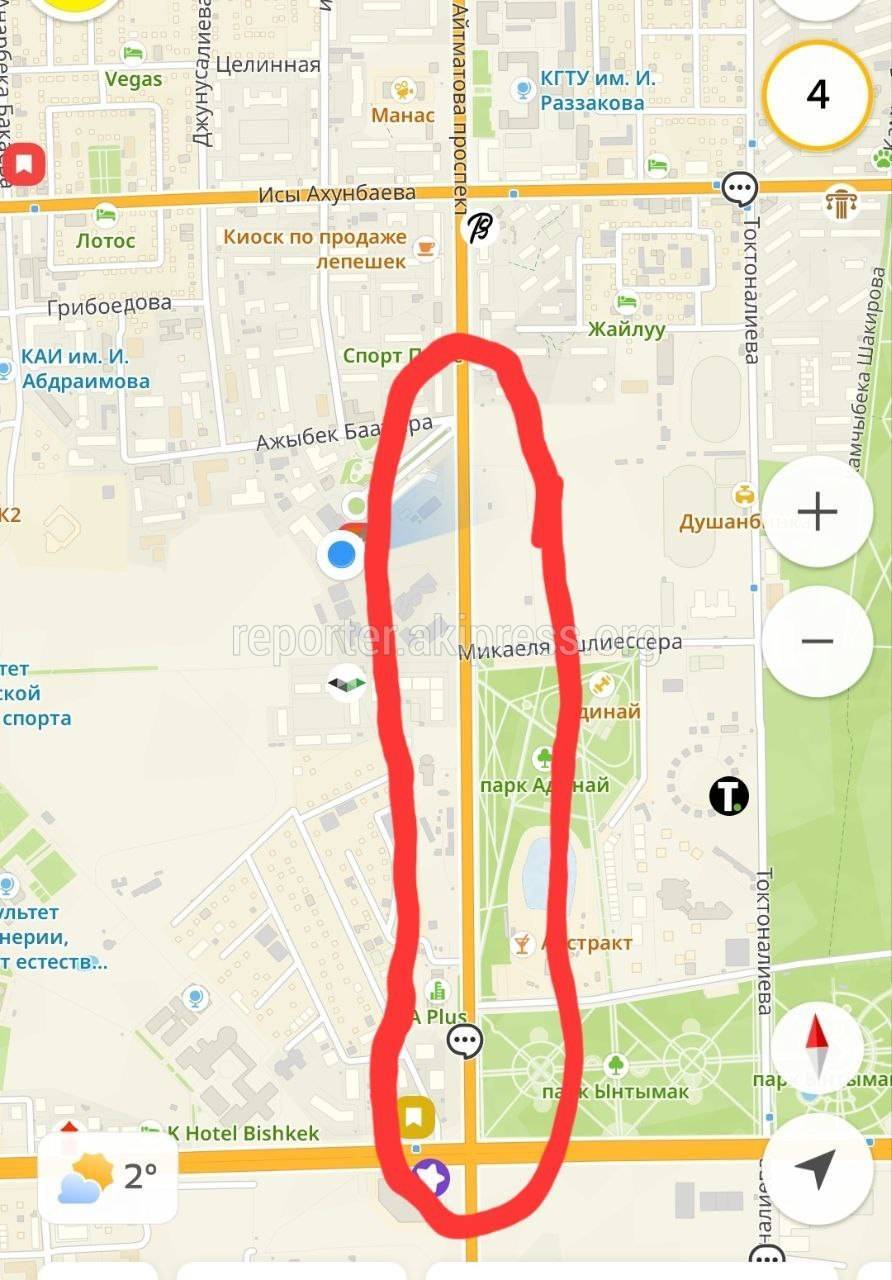892x1280 pixels.
Task: Open road comment bubble on Исы Ахунбаева
Action: (740, 188)
